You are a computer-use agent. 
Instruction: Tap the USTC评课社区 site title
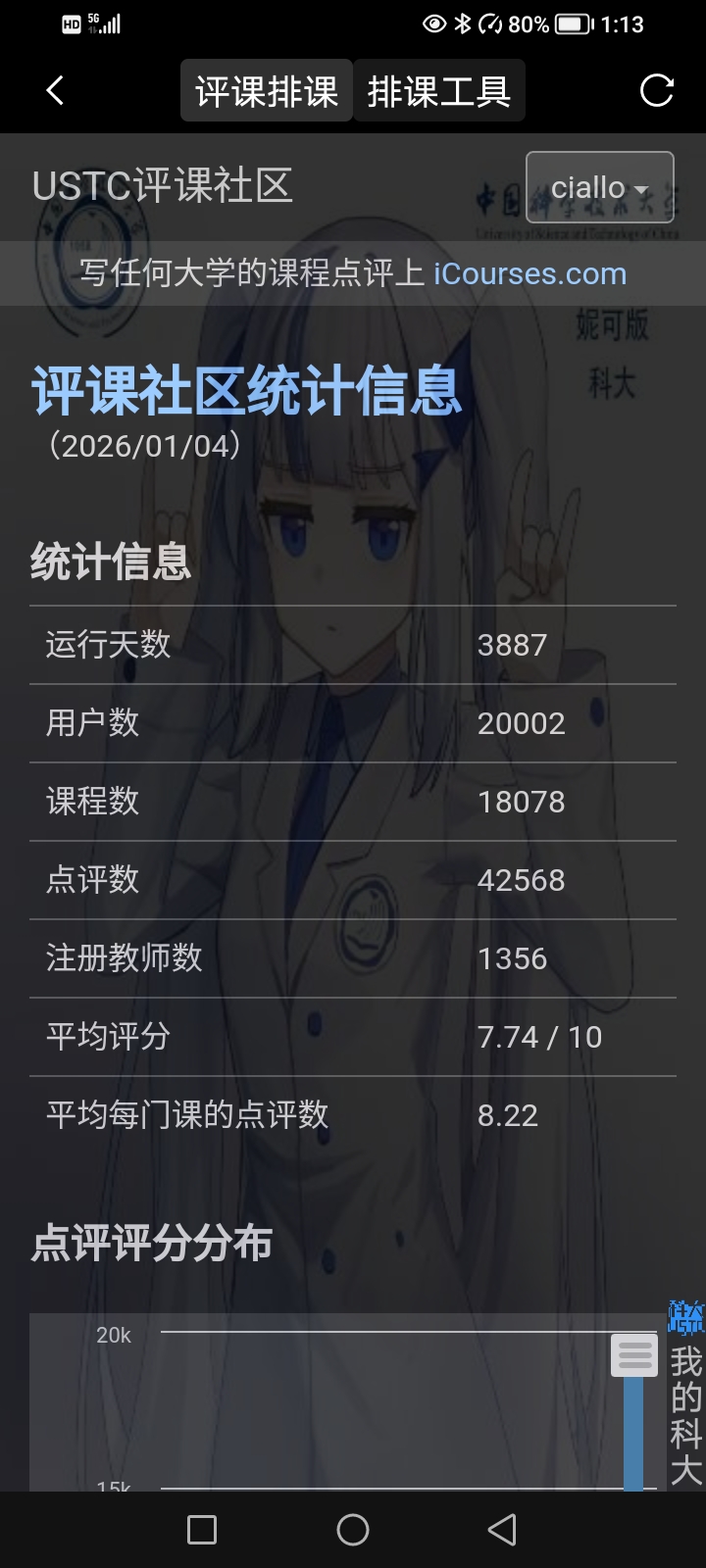coord(163,186)
